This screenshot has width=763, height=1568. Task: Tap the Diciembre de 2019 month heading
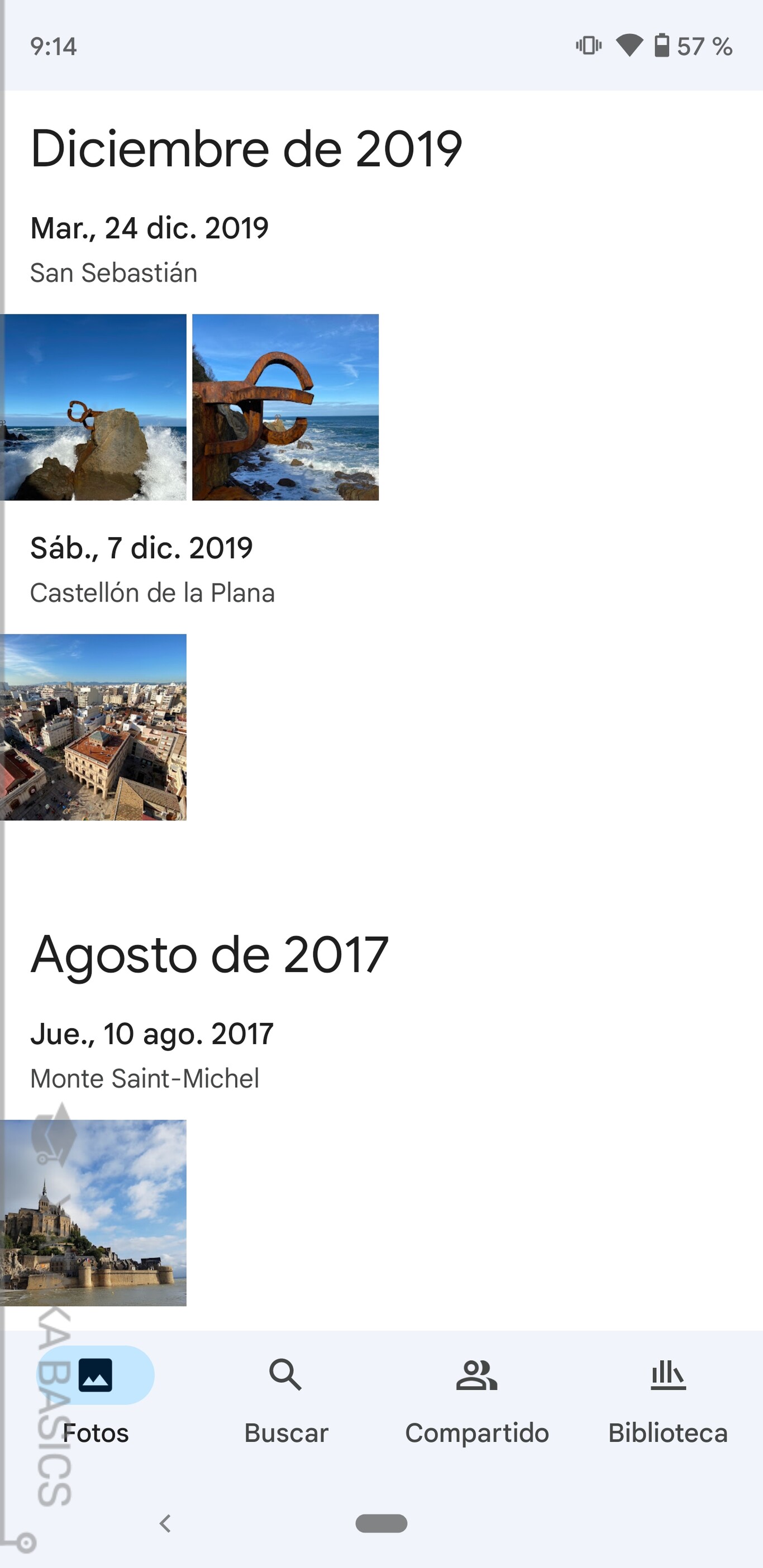coord(245,148)
